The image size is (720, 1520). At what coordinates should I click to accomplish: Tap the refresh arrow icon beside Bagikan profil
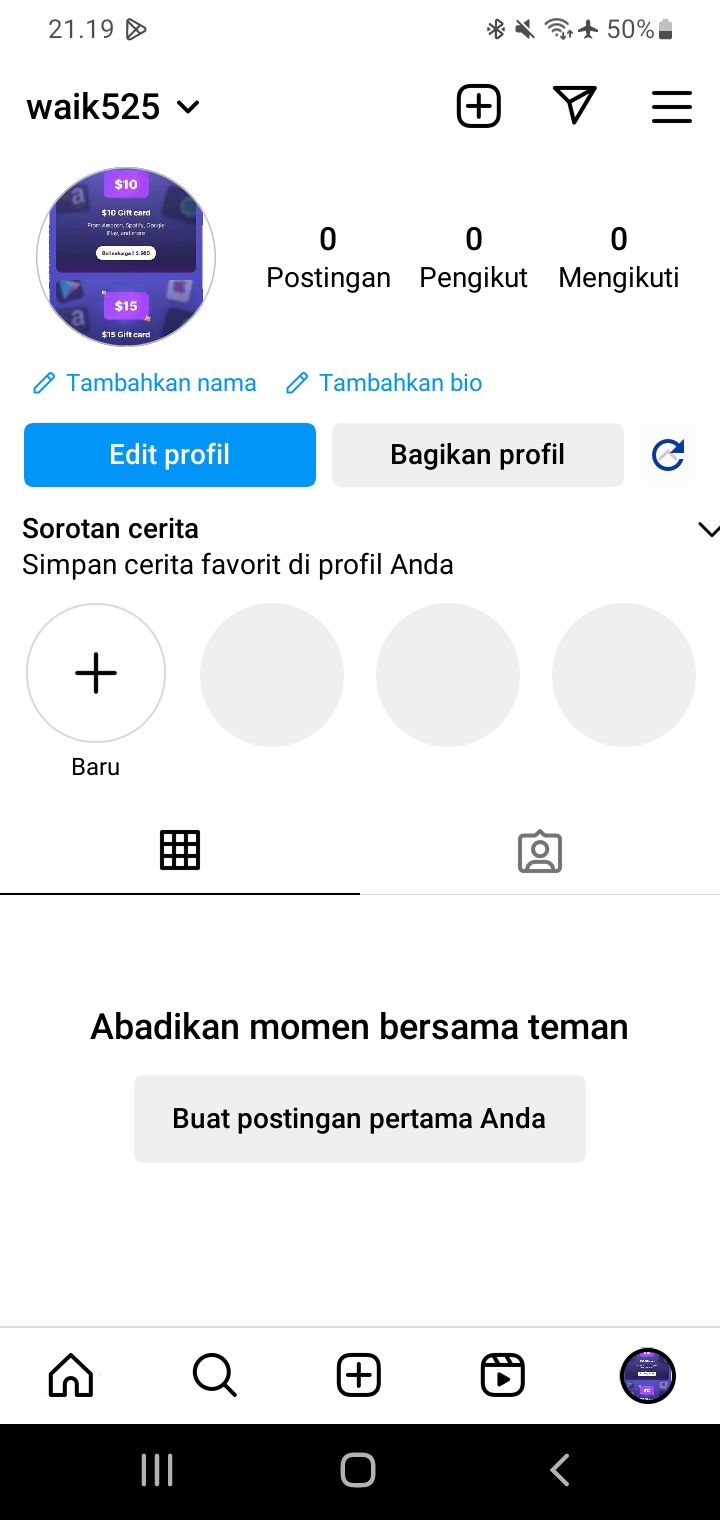point(667,455)
